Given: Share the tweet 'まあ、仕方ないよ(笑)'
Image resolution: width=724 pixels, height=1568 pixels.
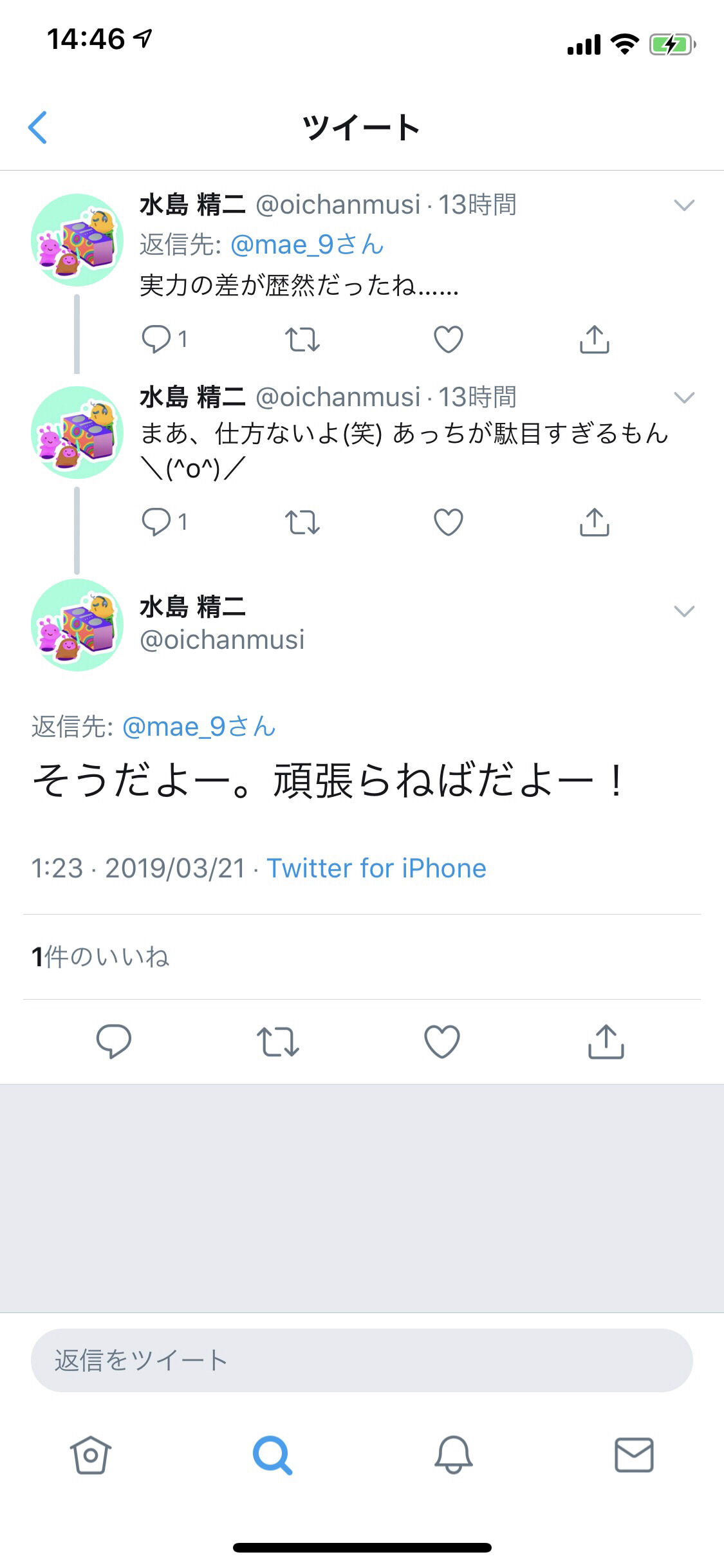Looking at the screenshot, I should [594, 522].
